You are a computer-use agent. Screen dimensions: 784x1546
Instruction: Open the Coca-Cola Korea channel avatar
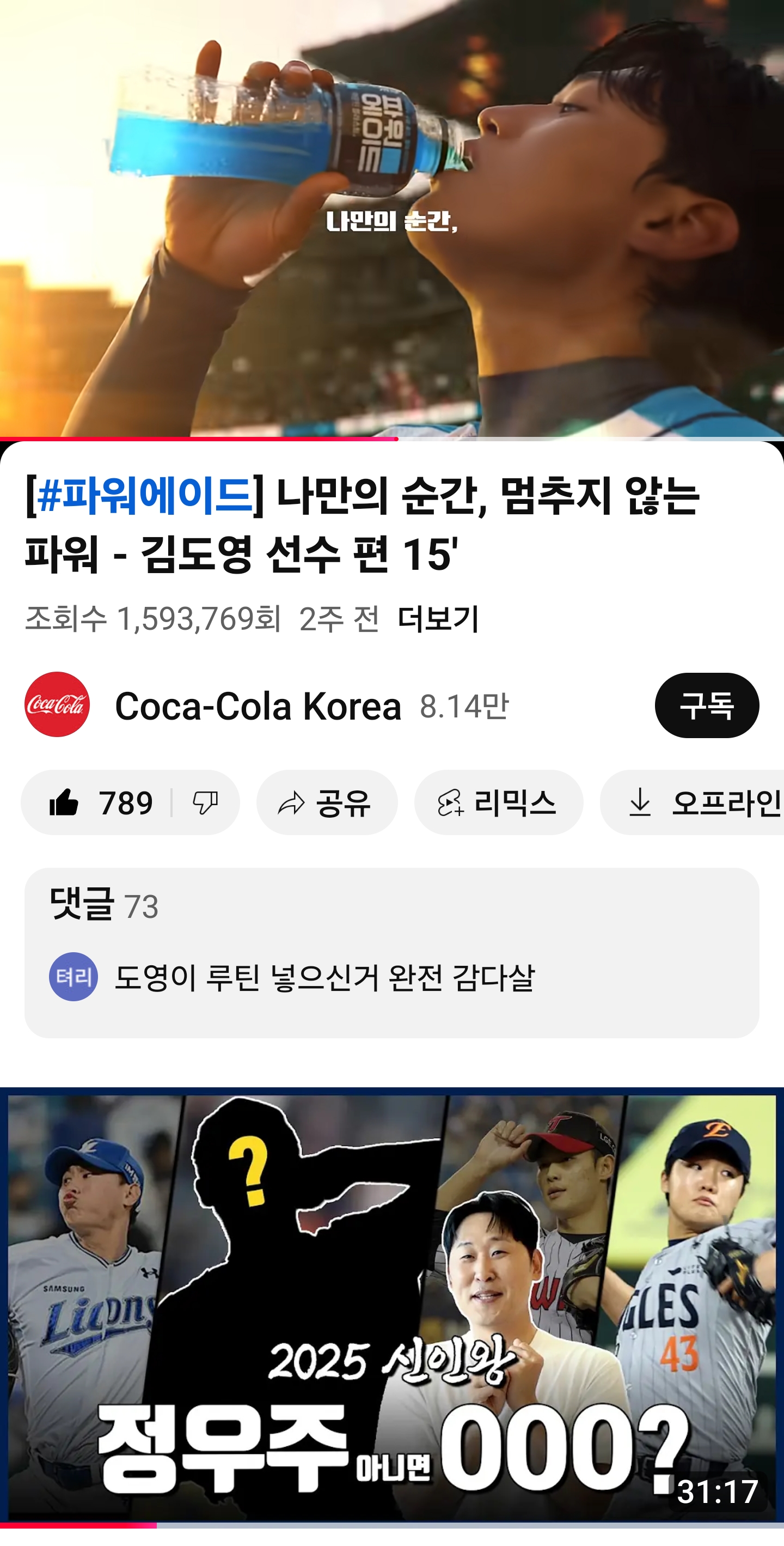tap(57, 704)
